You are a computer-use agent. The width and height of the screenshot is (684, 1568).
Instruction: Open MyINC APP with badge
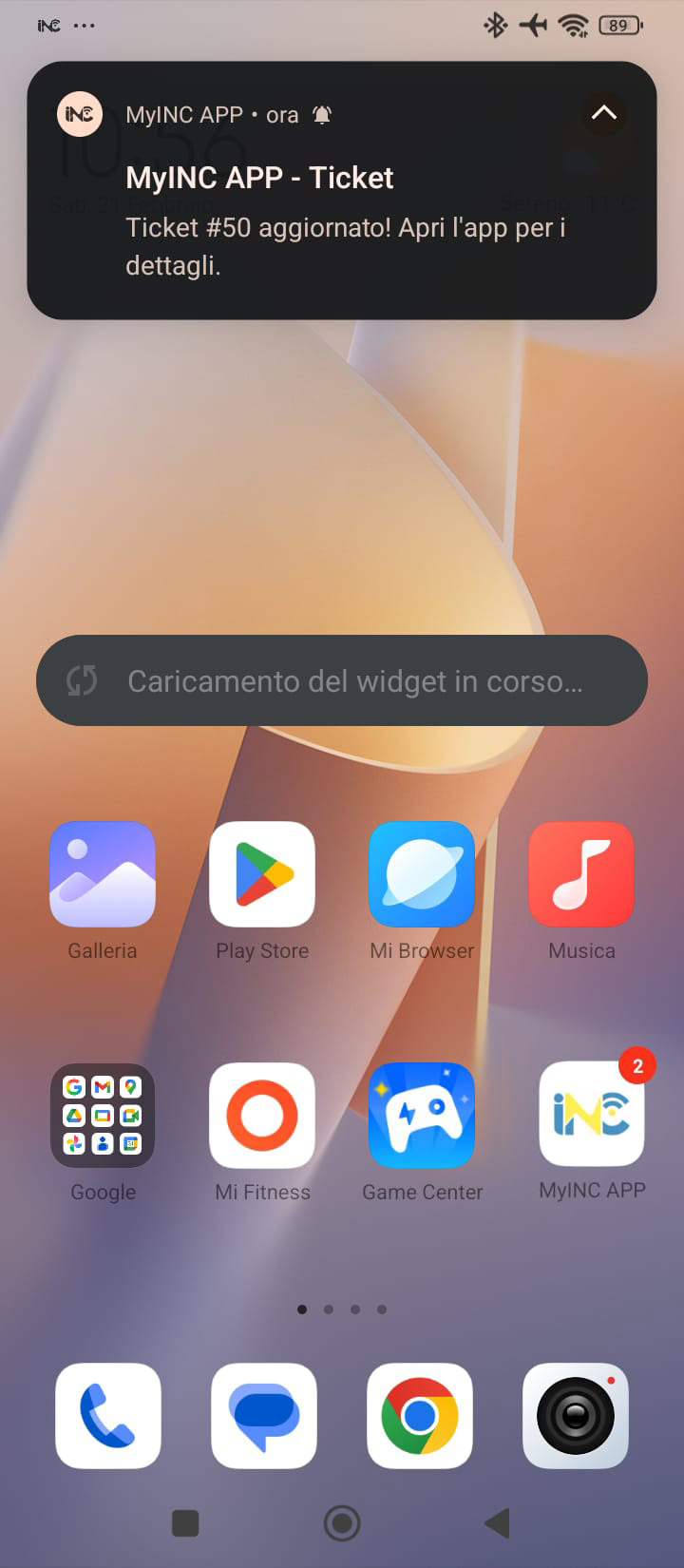coord(591,1114)
